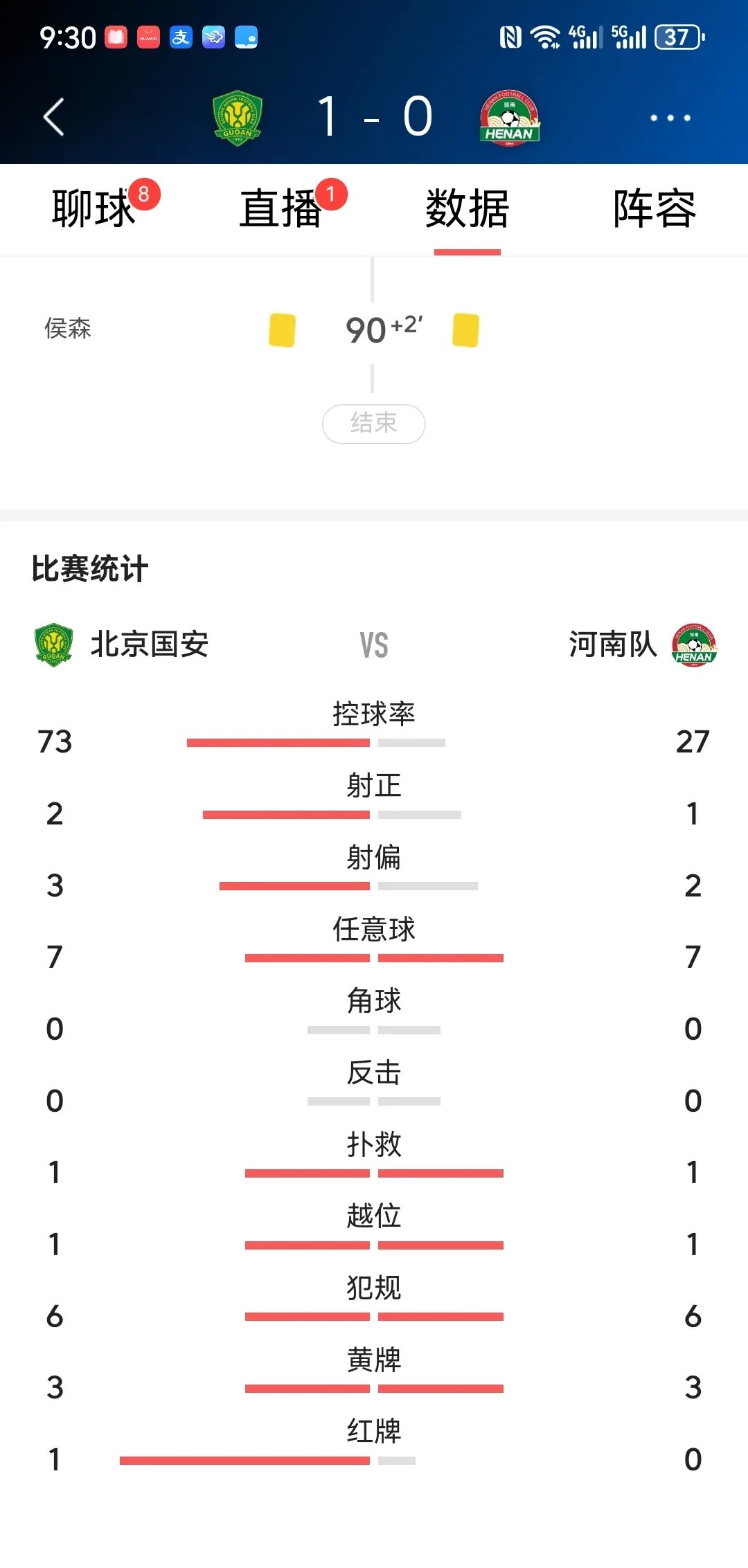
Task: Tap the match score 1 - 0
Action: tap(374, 115)
